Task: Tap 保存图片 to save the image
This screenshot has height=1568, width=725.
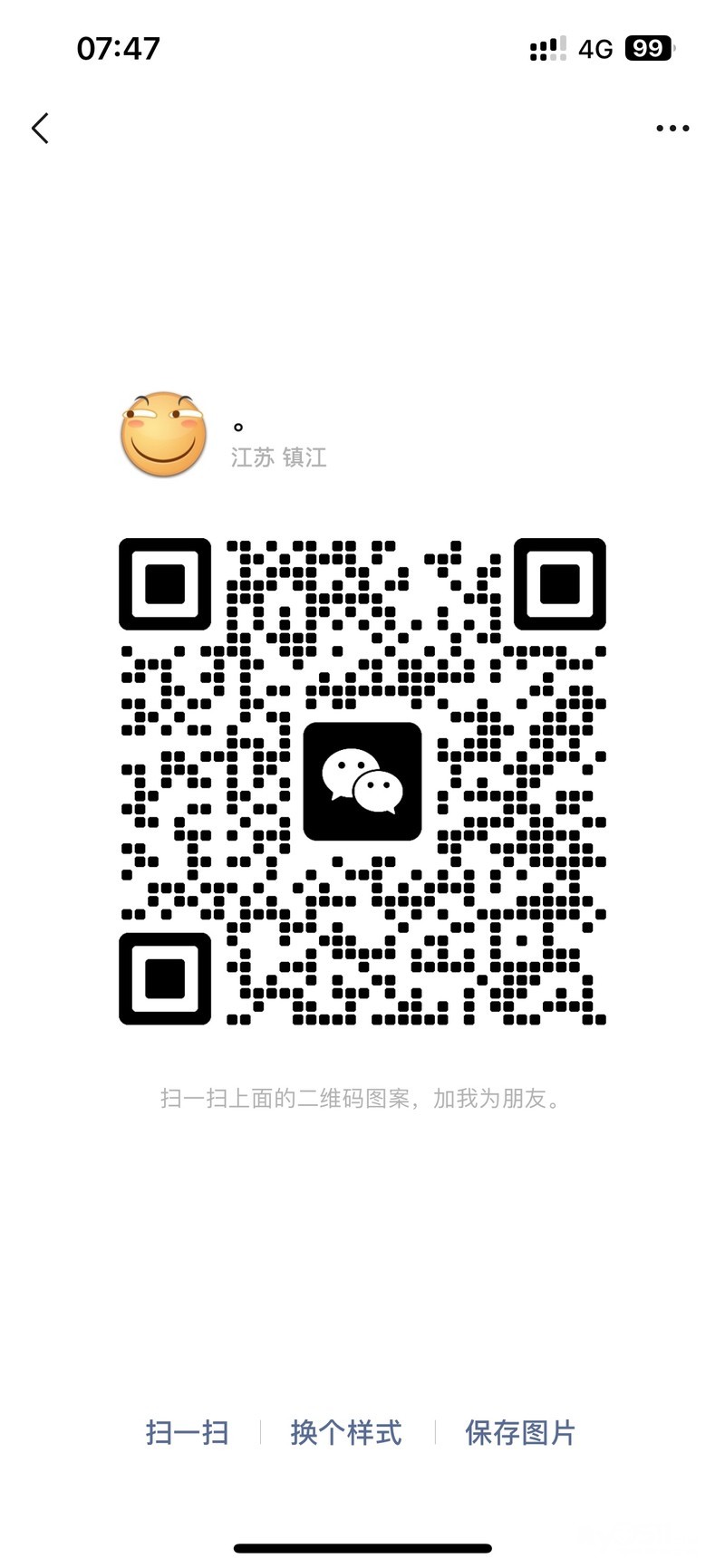Action: (x=520, y=1432)
